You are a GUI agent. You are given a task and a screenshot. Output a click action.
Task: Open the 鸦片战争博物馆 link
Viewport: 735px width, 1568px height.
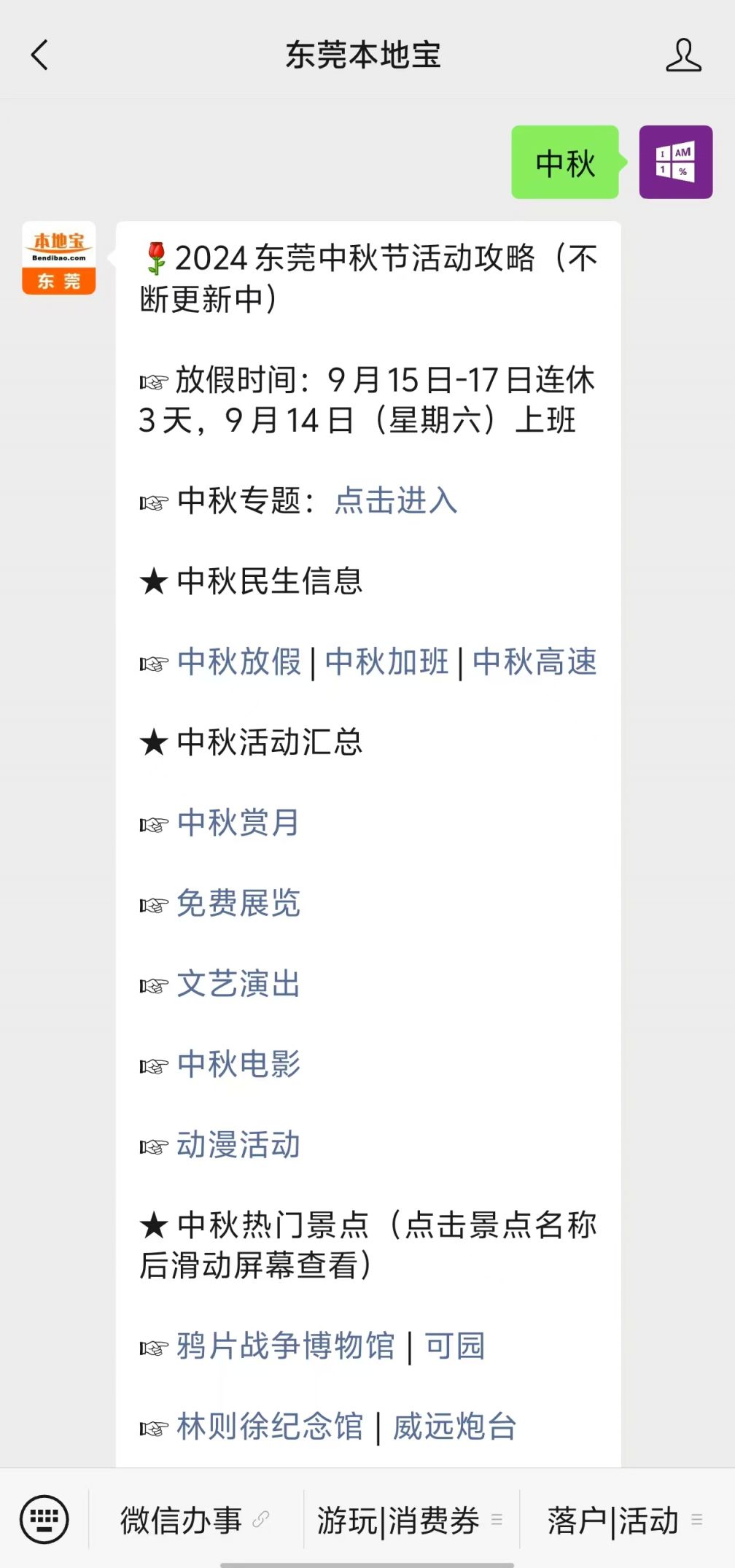pyautogui.click(x=286, y=1346)
